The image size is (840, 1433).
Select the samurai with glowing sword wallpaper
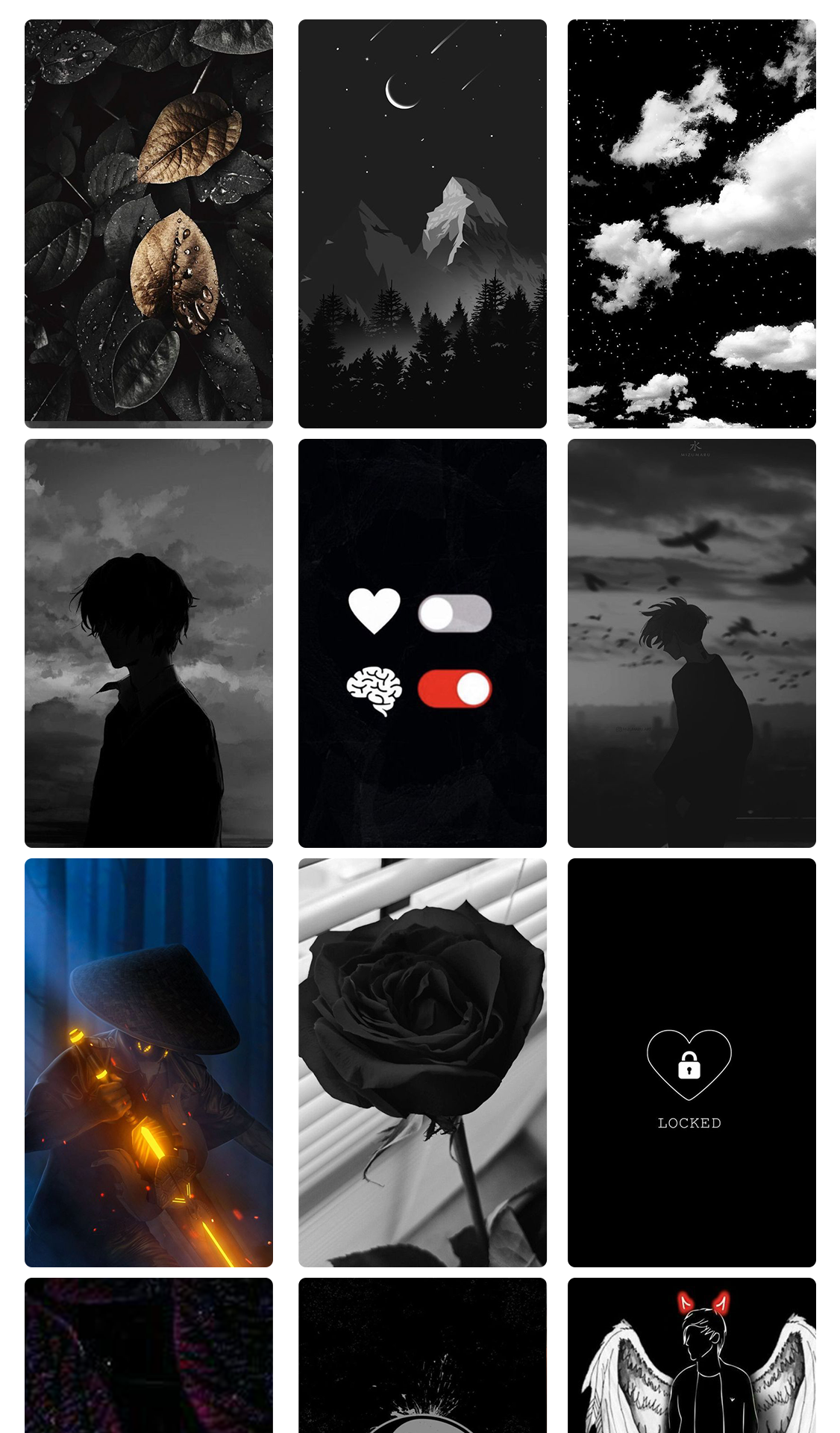148,1062
